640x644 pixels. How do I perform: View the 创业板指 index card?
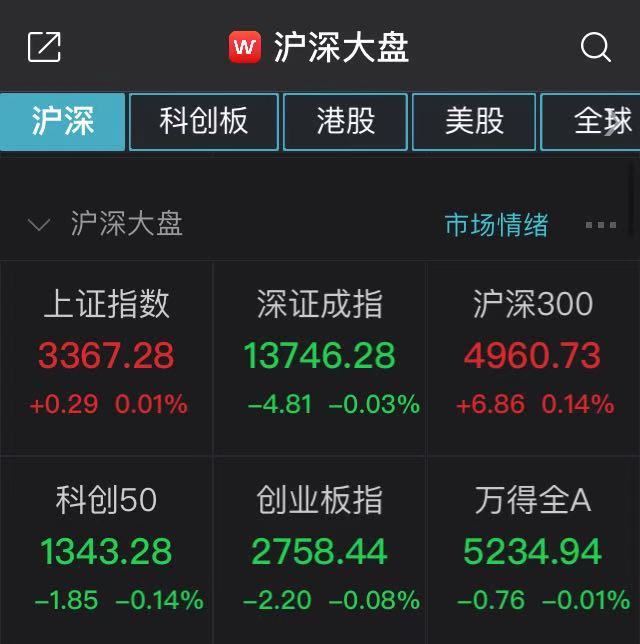click(x=320, y=552)
